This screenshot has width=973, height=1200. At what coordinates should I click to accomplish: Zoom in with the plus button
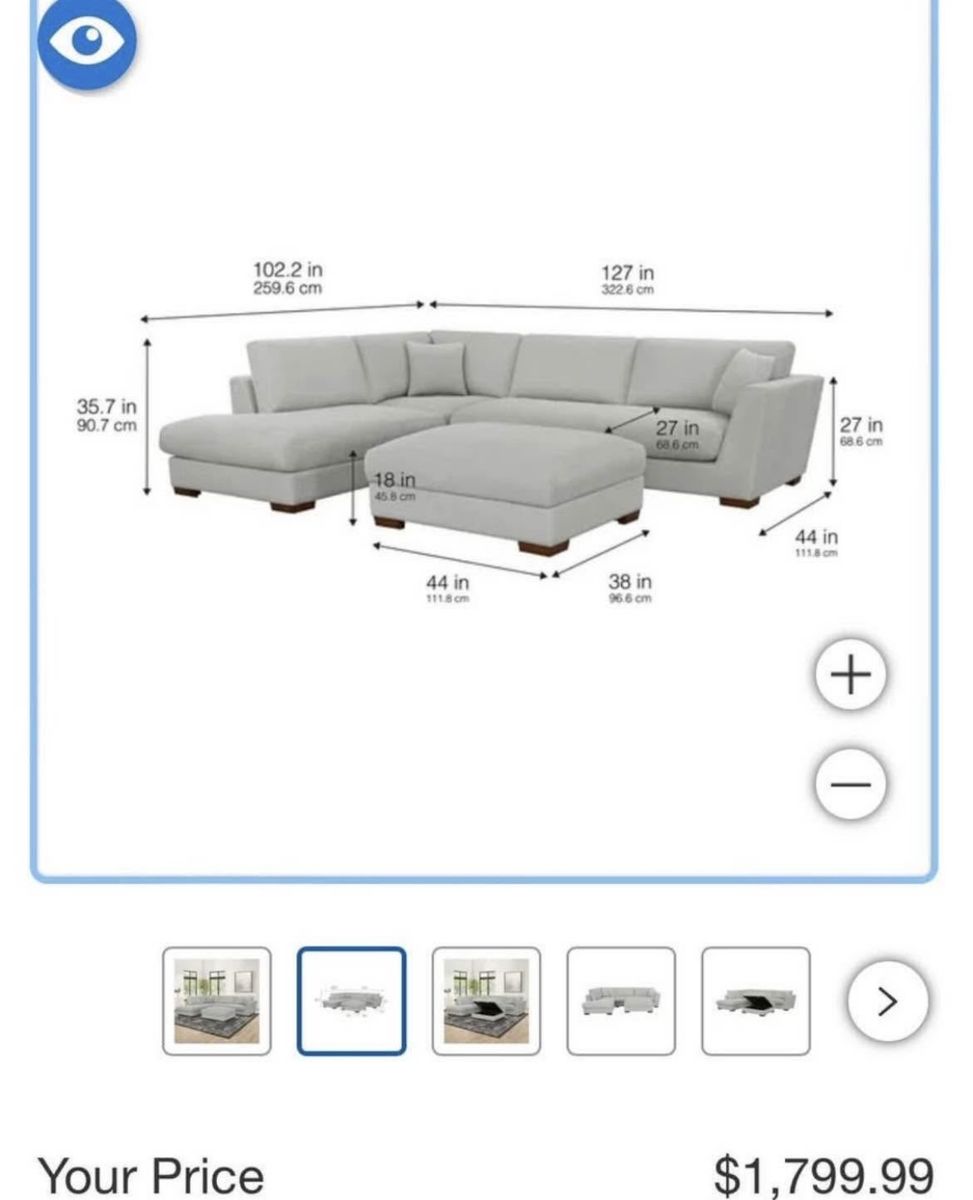click(850, 676)
